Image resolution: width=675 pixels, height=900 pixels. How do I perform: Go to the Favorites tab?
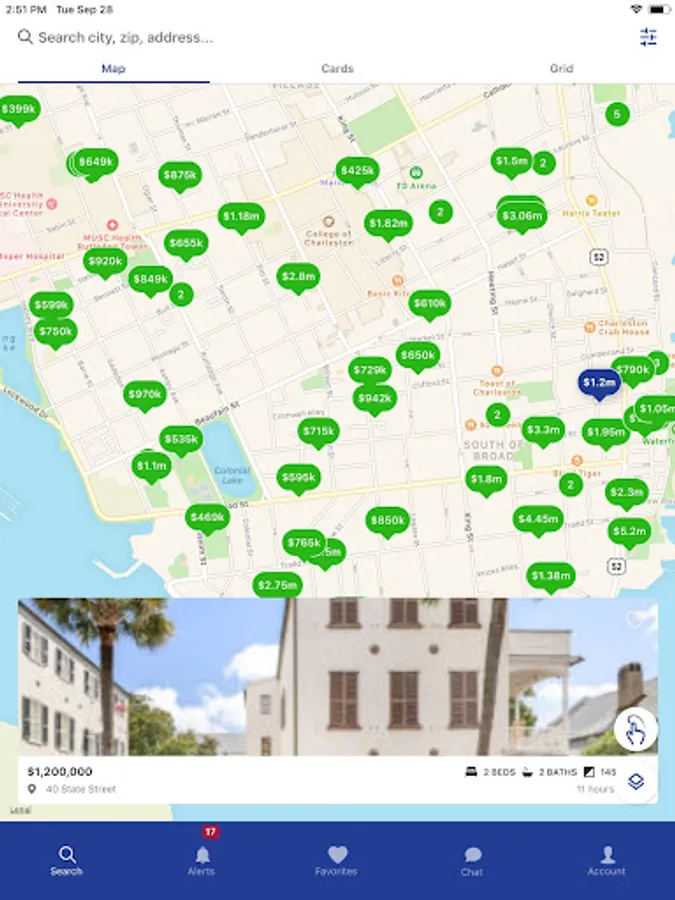pyautogui.click(x=337, y=858)
